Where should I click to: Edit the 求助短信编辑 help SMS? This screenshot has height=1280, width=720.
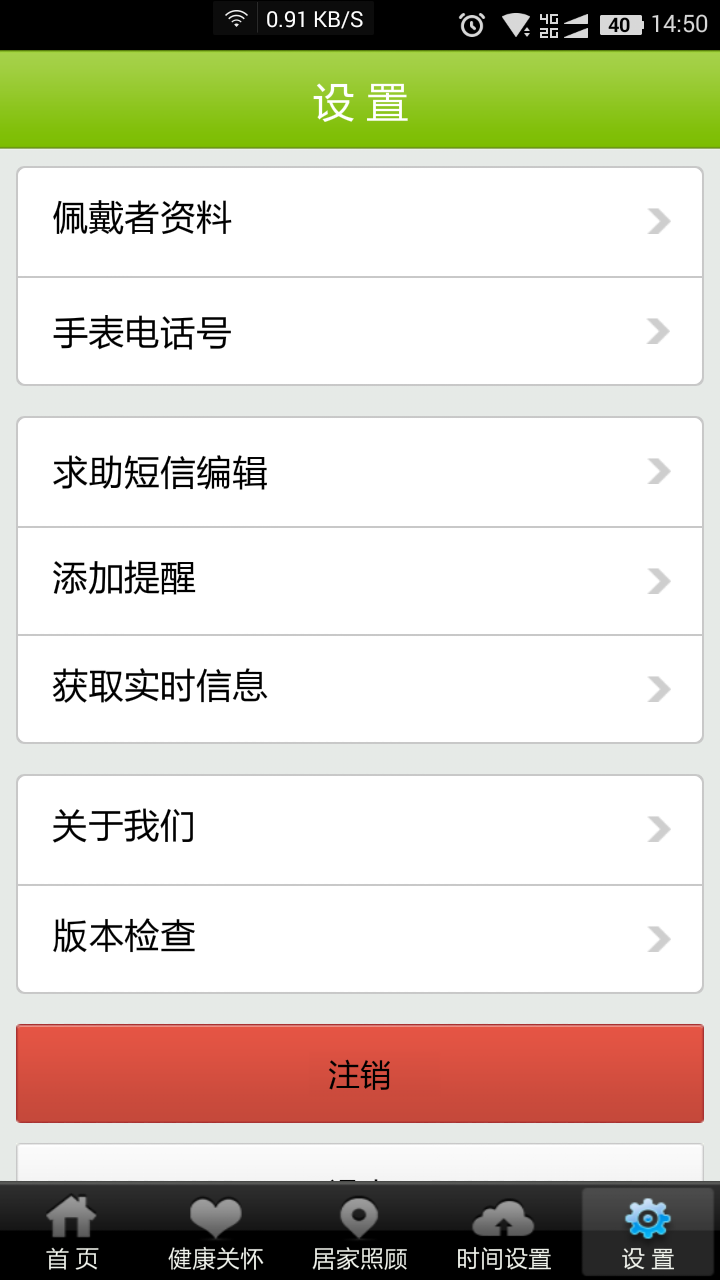pos(360,472)
